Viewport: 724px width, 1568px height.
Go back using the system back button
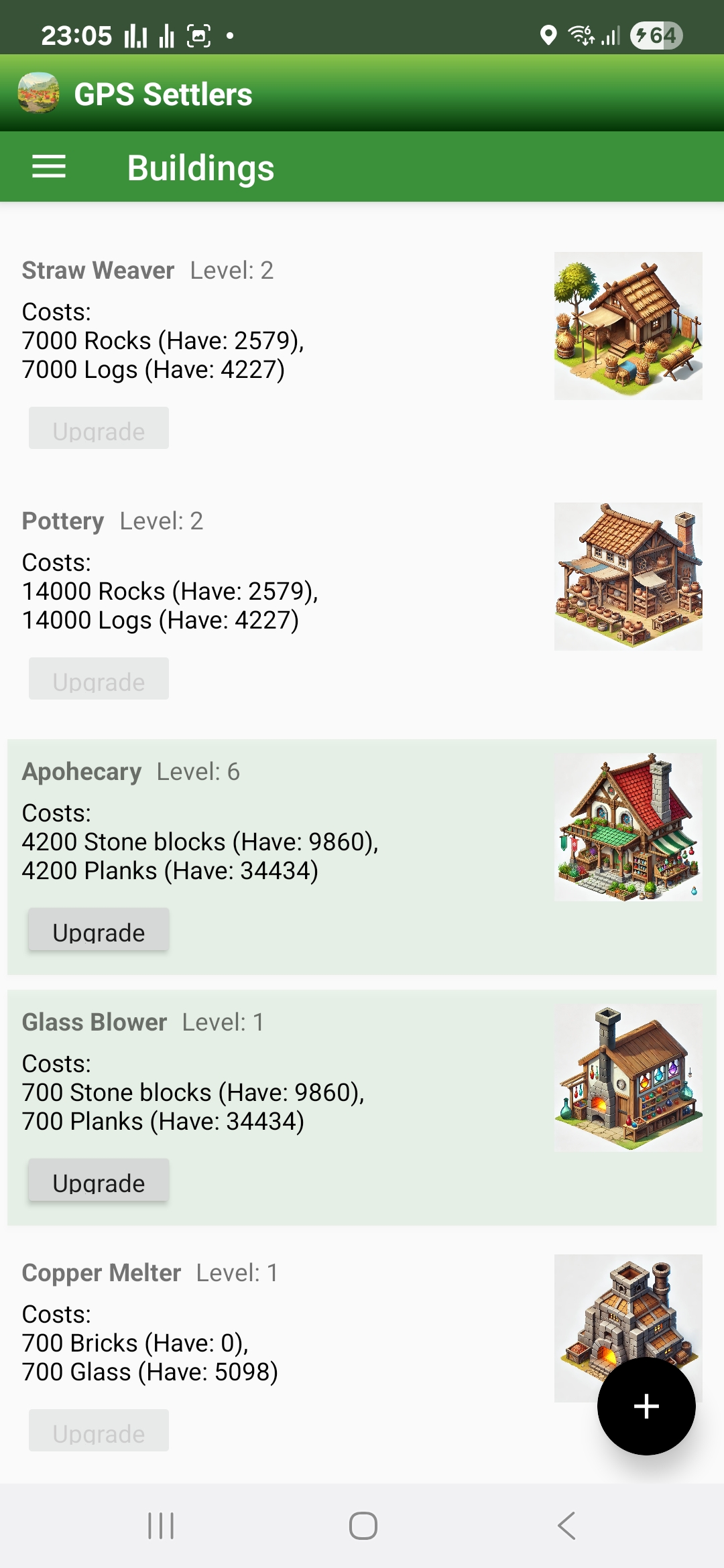[566, 1526]
